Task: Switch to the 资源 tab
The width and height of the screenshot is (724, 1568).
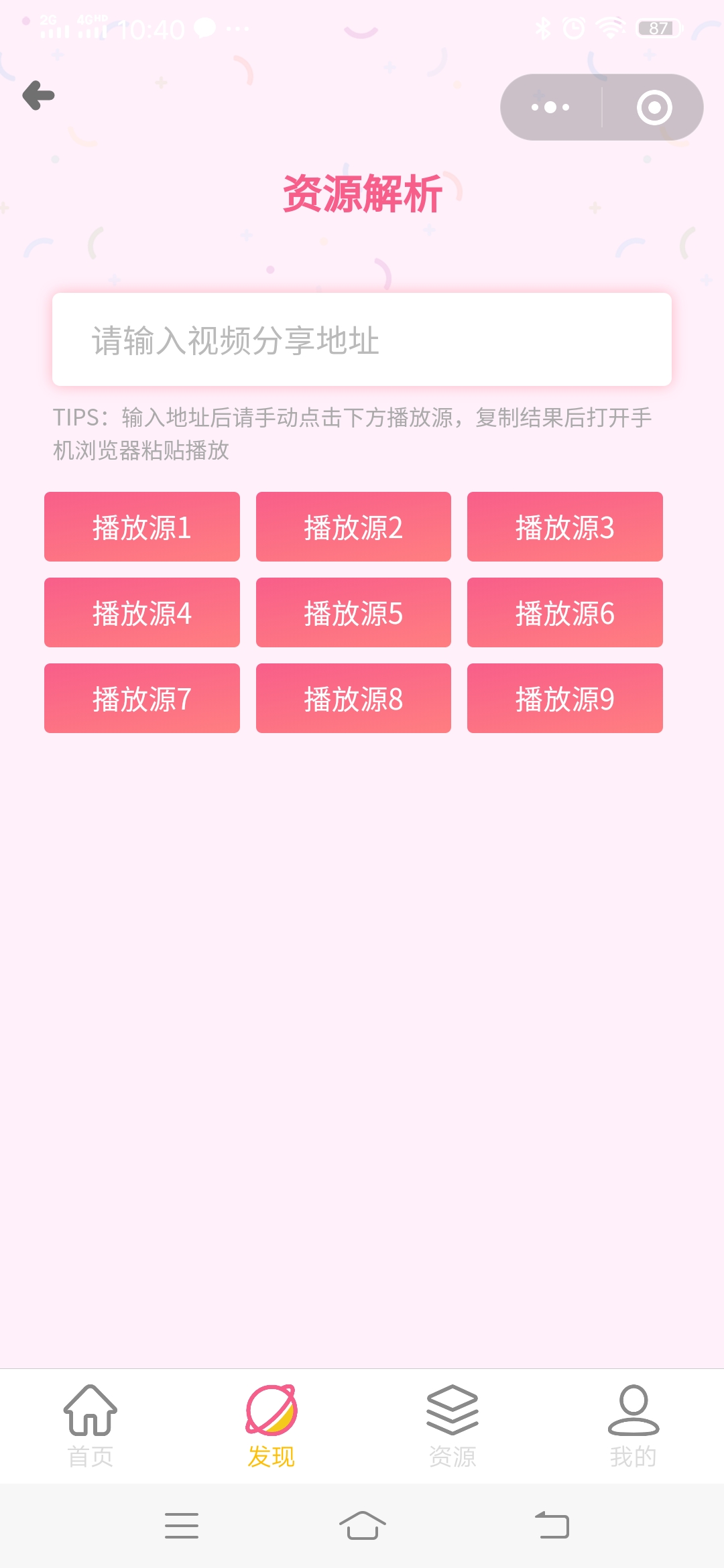Action: [x=452, y=1426]
